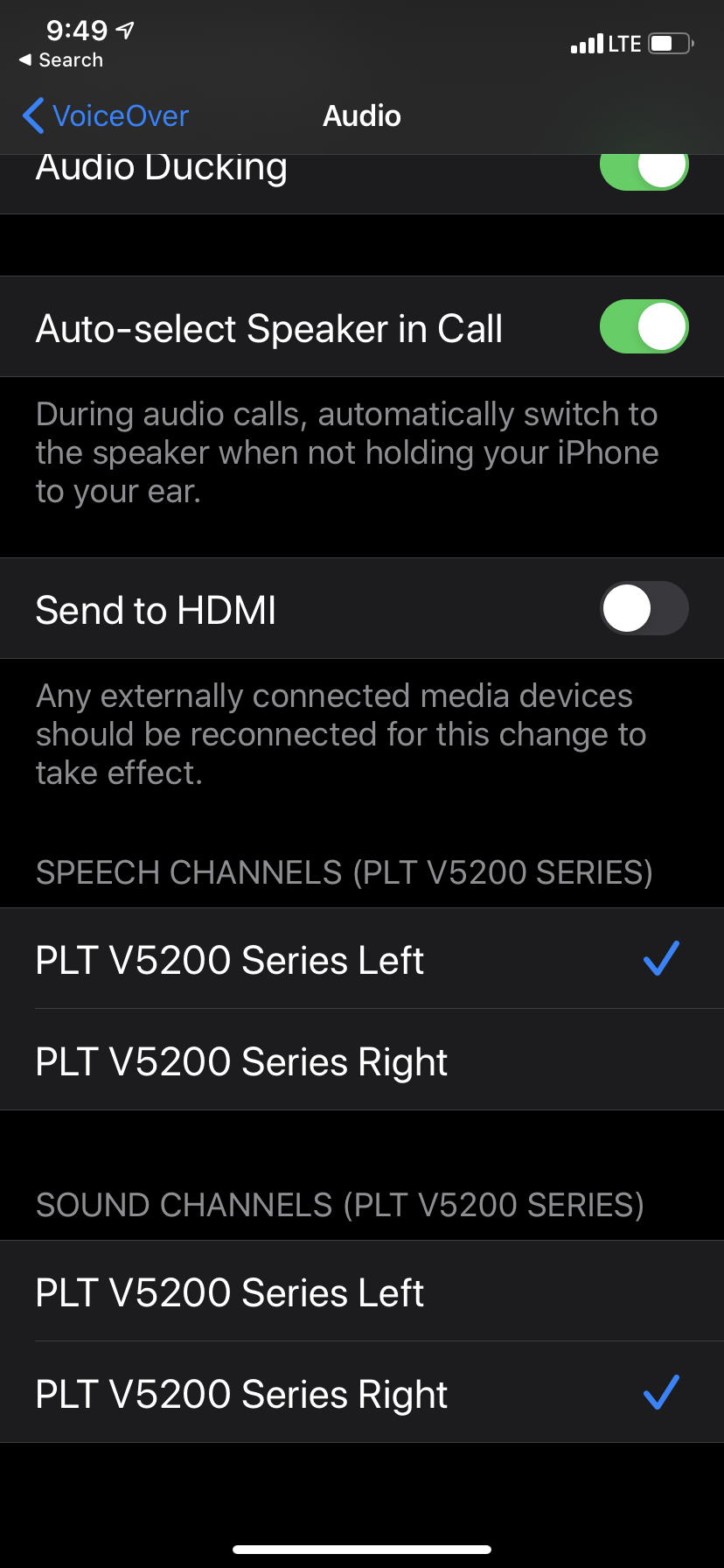724x1568 pixels.
Task: Disable Auto-select Speaker in Call
Action: point(644,327)
